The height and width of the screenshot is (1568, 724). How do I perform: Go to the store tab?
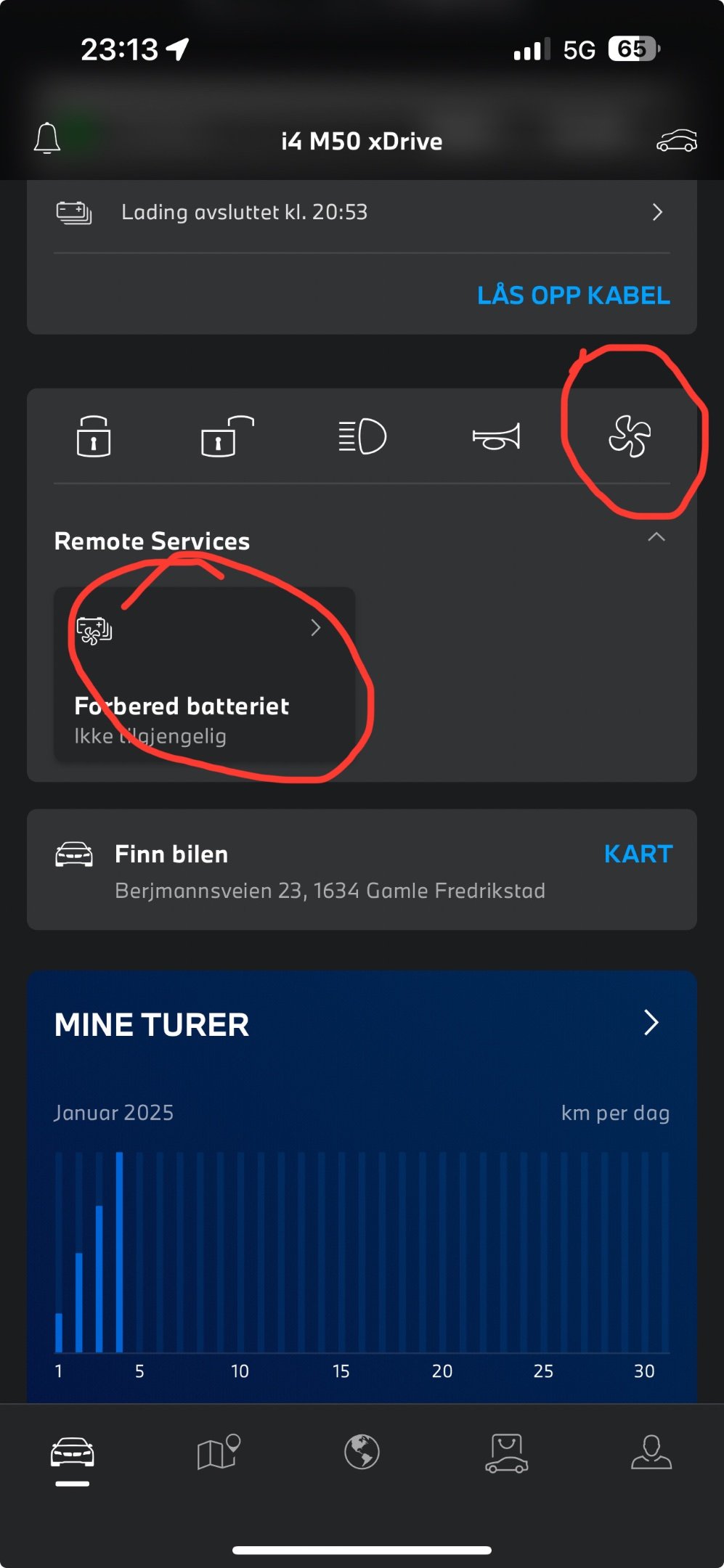click(506, 1453)
